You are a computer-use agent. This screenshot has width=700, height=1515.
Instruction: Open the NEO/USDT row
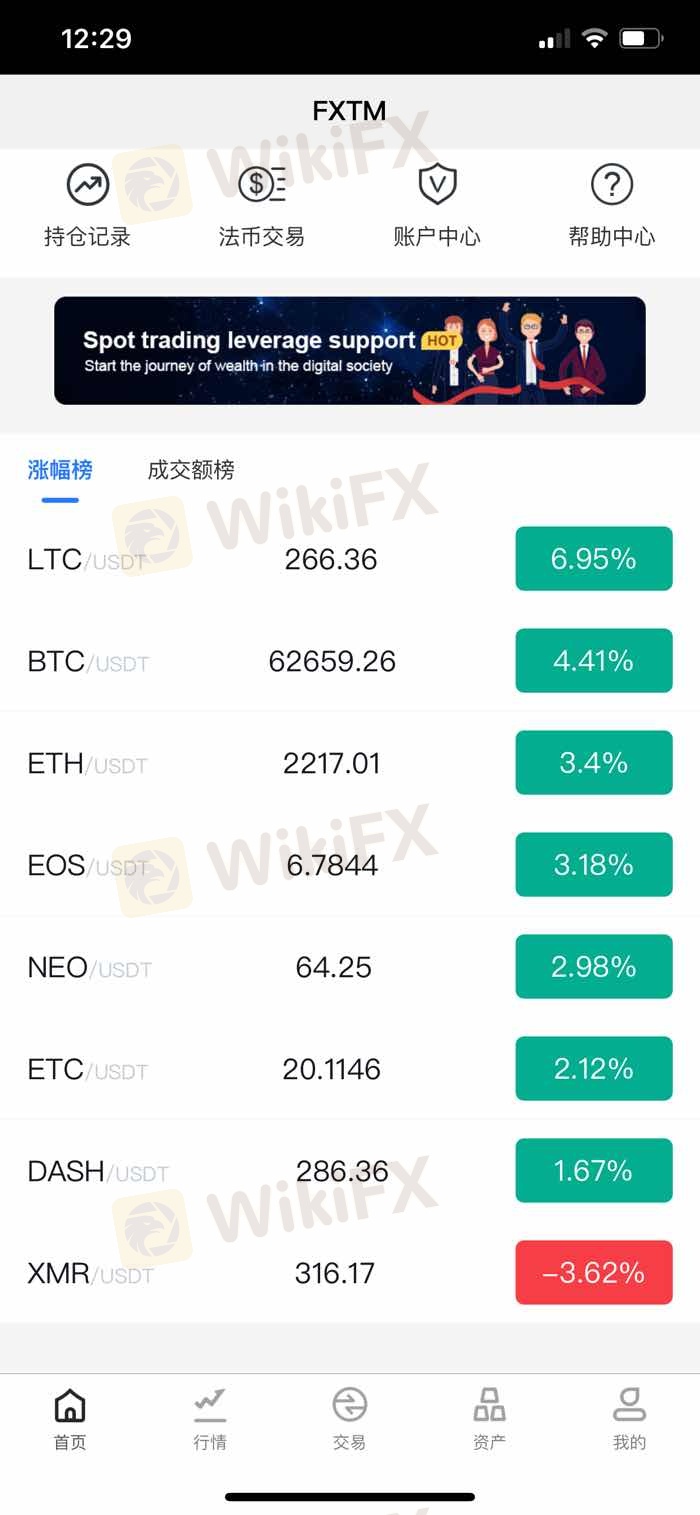350,967
